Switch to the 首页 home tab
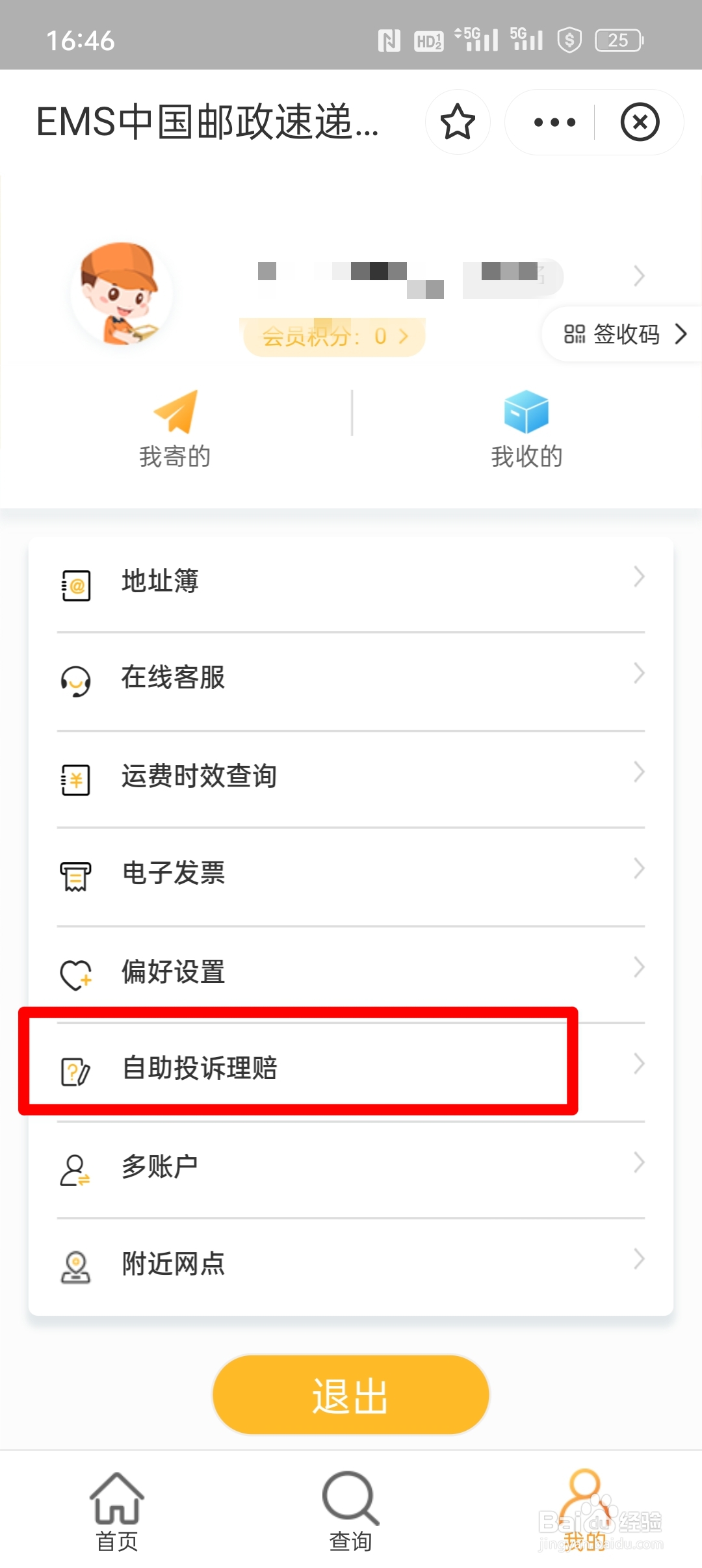The image size is (702, 1568). [x=117, y=1508]
